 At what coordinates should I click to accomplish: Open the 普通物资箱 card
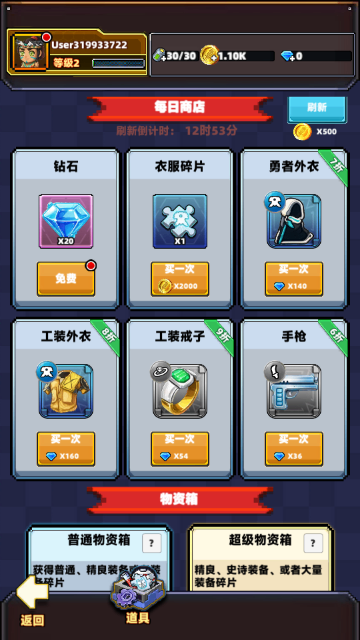(99, 559)
